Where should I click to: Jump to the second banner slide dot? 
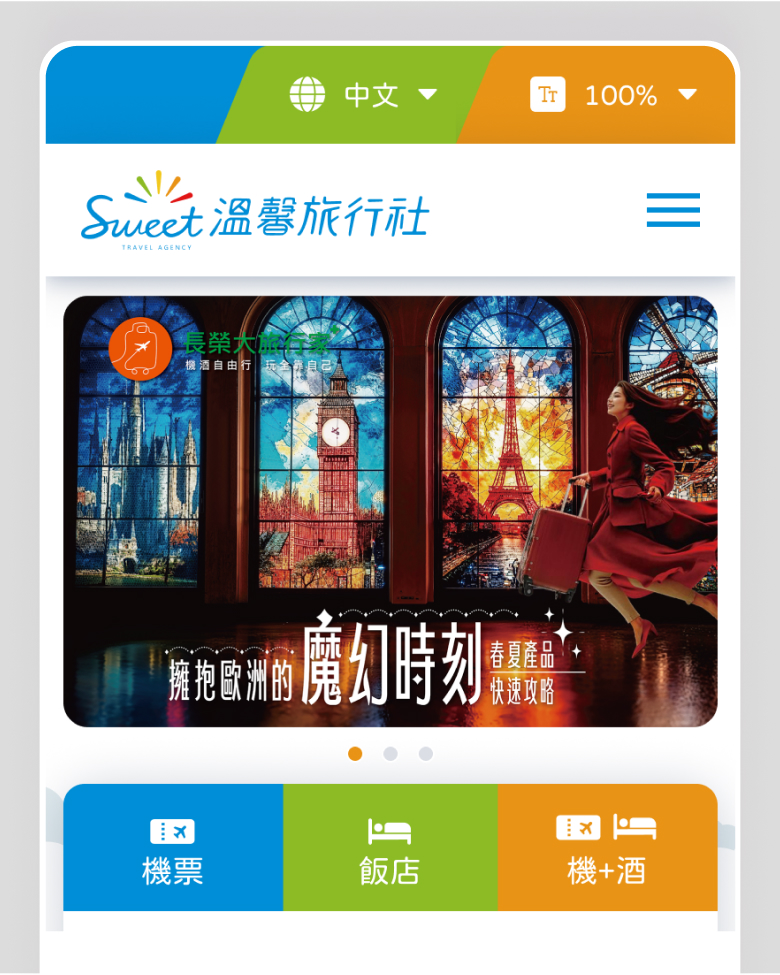[x=390, y=754]
